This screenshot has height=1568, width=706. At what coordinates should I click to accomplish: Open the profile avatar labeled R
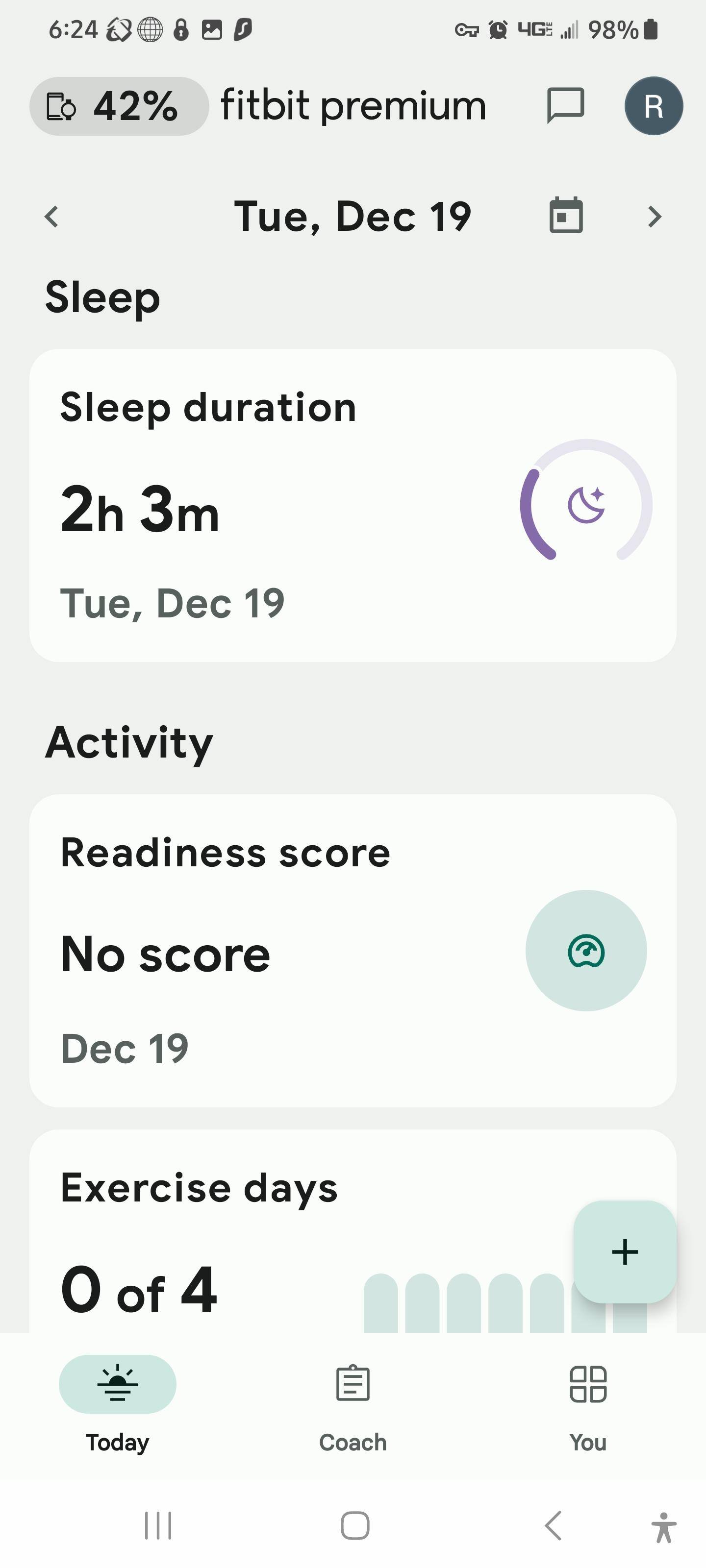pos(653,106)
